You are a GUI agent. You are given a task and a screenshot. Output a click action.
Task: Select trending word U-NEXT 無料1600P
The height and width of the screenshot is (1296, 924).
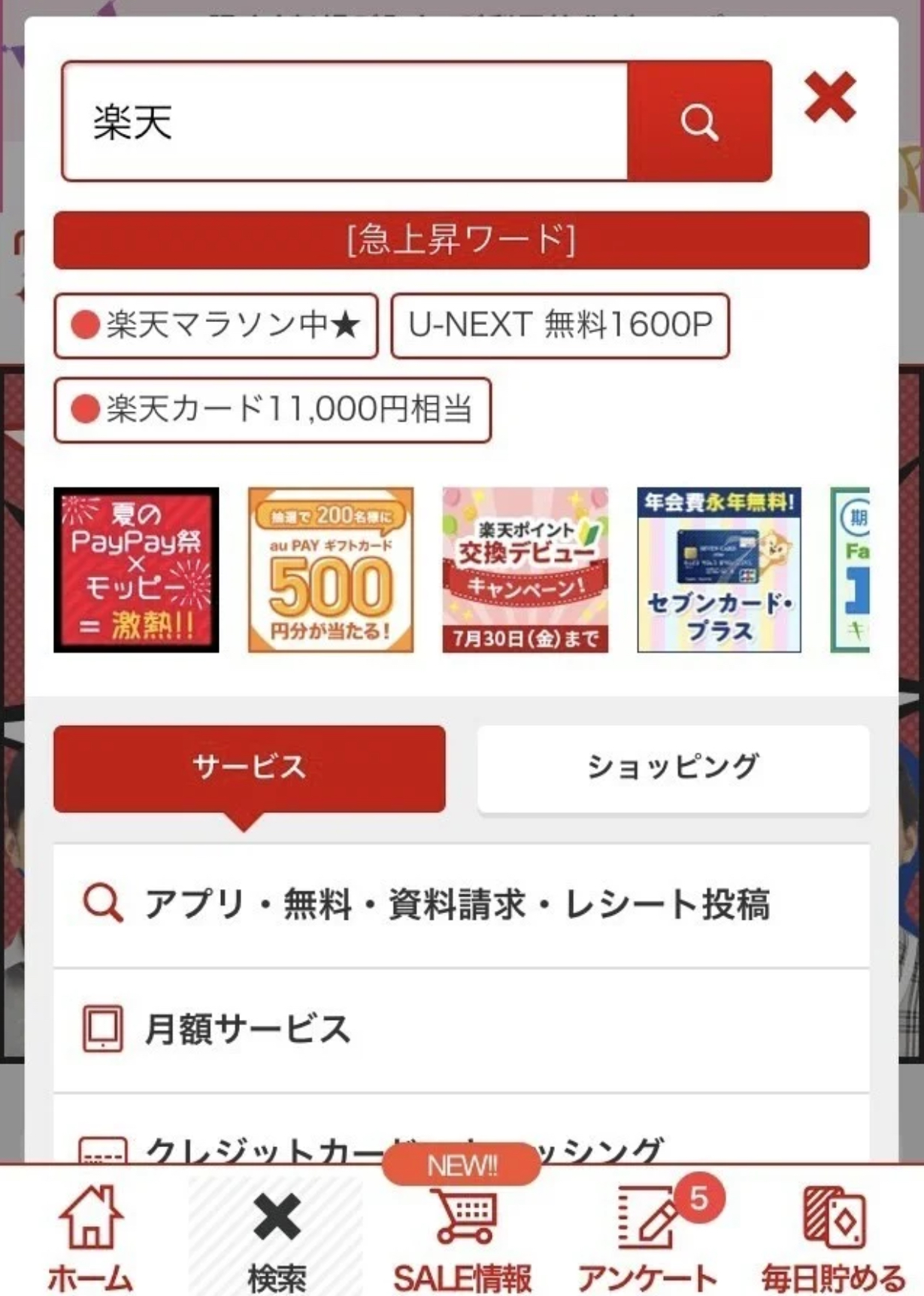tap(560, 326)
